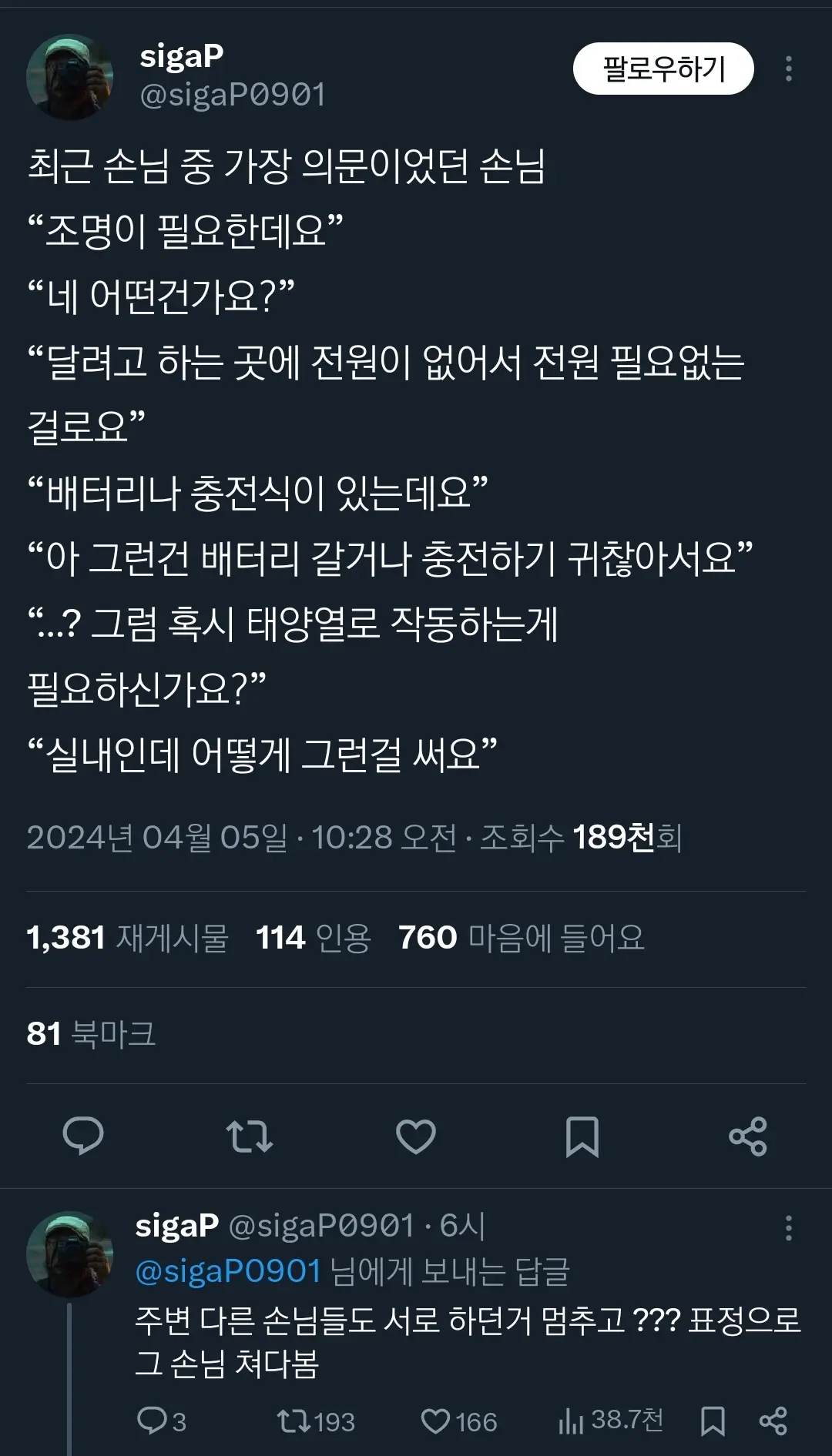Repost the main tweet

point(249,1136)
